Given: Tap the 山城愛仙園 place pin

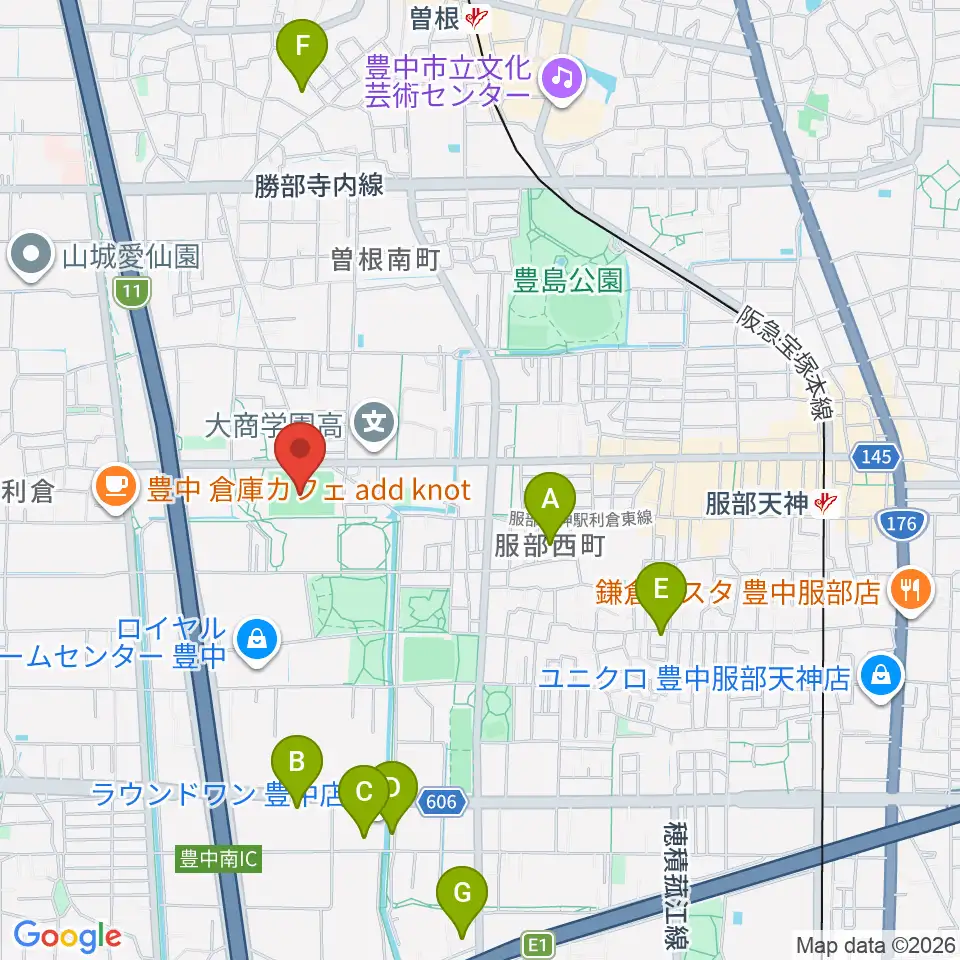Looking at the screenshot, I should pyautogui.click(x=32, y=257).
